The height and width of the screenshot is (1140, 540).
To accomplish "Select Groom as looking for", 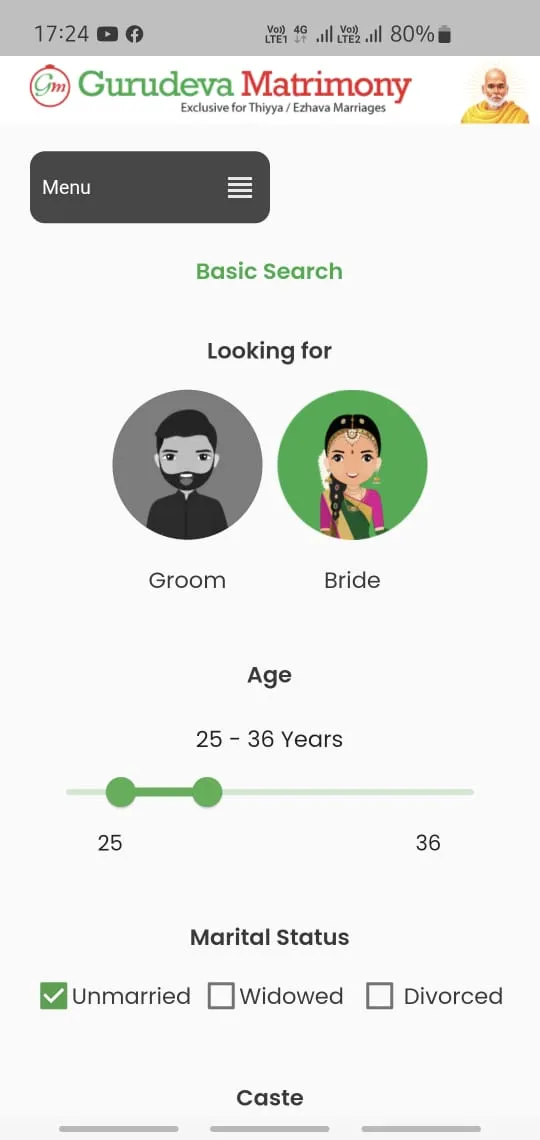I will point(188,465).
